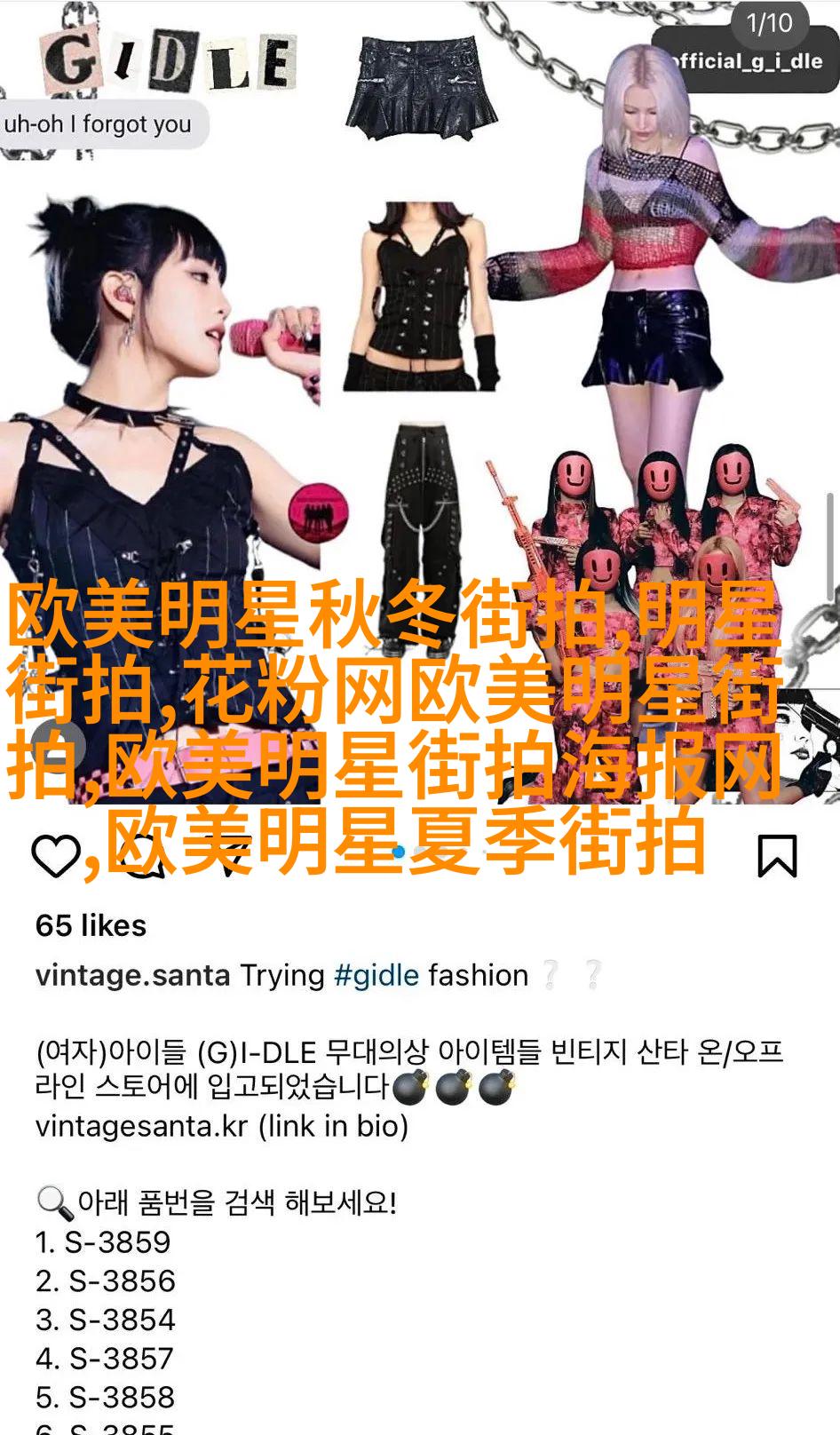Viewport: 840px width, 1435px height.
Task: View the 65 likes list
Action: point(91,925)
